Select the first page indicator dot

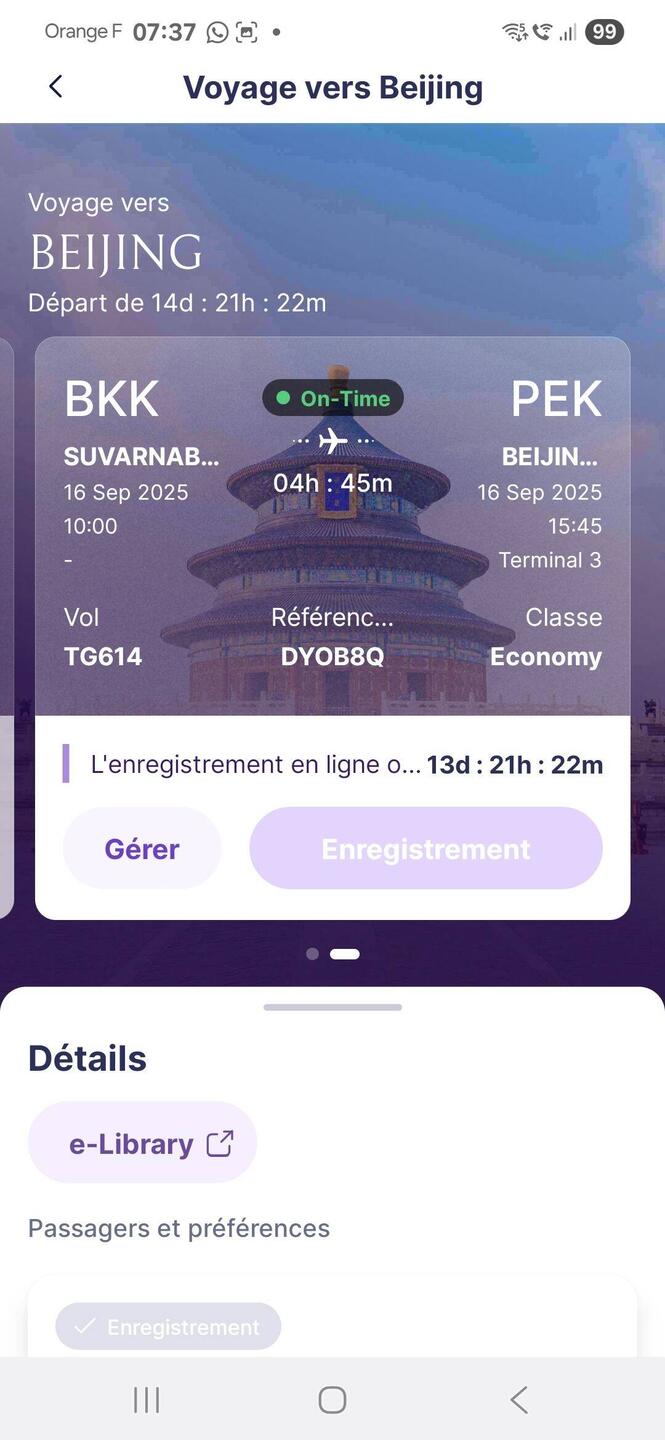point(313,954)
